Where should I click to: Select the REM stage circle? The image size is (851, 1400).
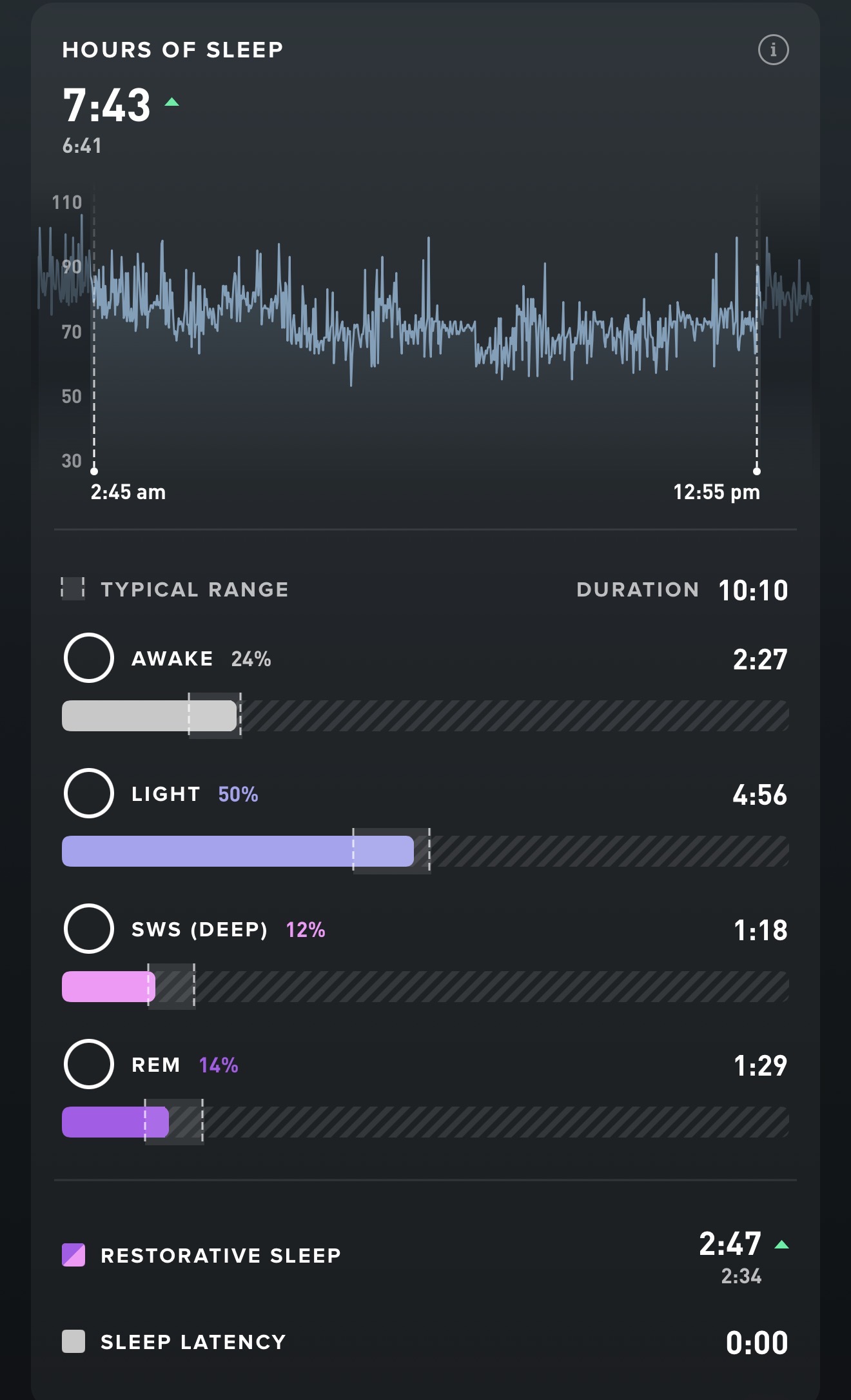point(89,1064)
